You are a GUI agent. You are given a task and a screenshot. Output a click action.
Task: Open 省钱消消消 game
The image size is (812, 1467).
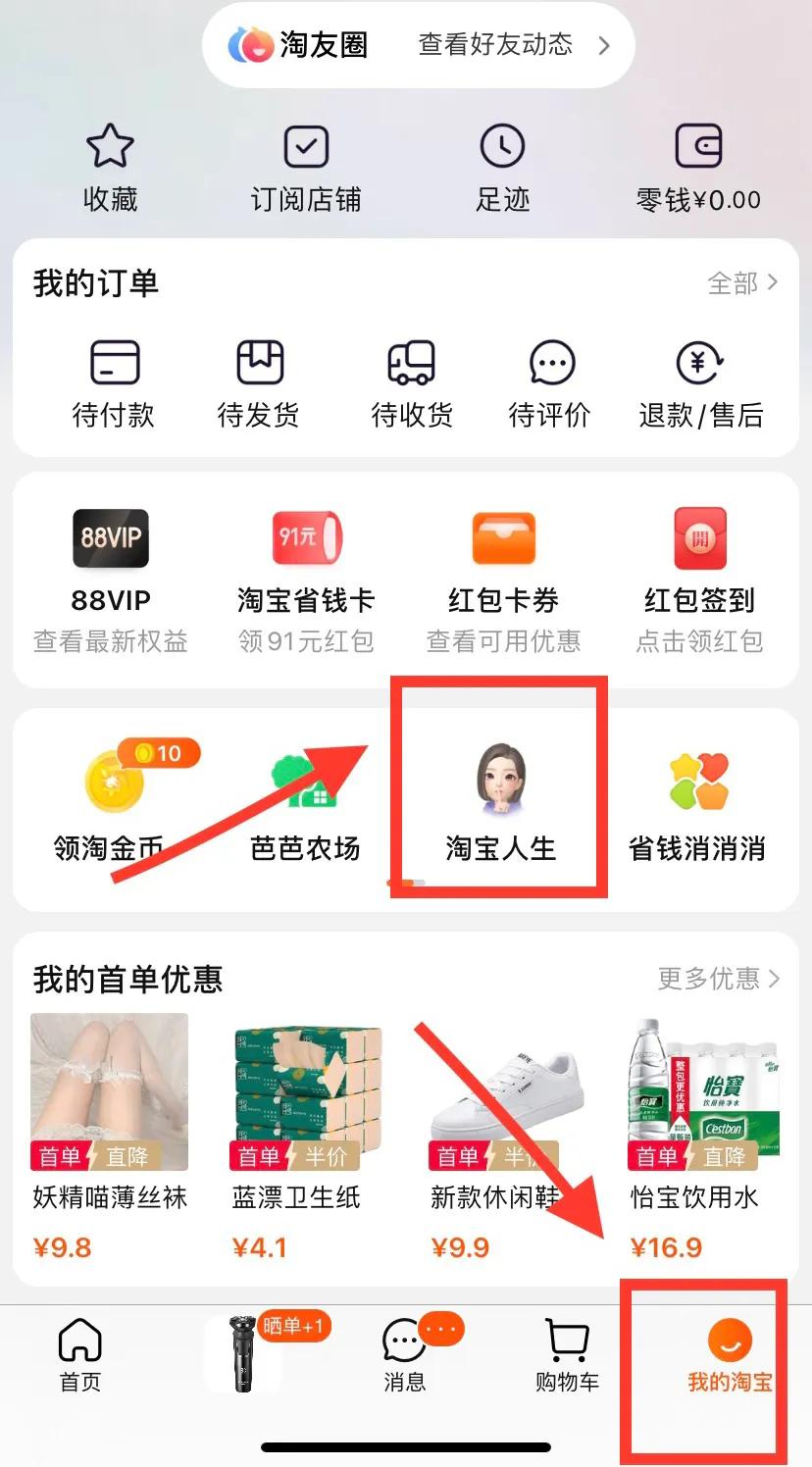(697, 804)
